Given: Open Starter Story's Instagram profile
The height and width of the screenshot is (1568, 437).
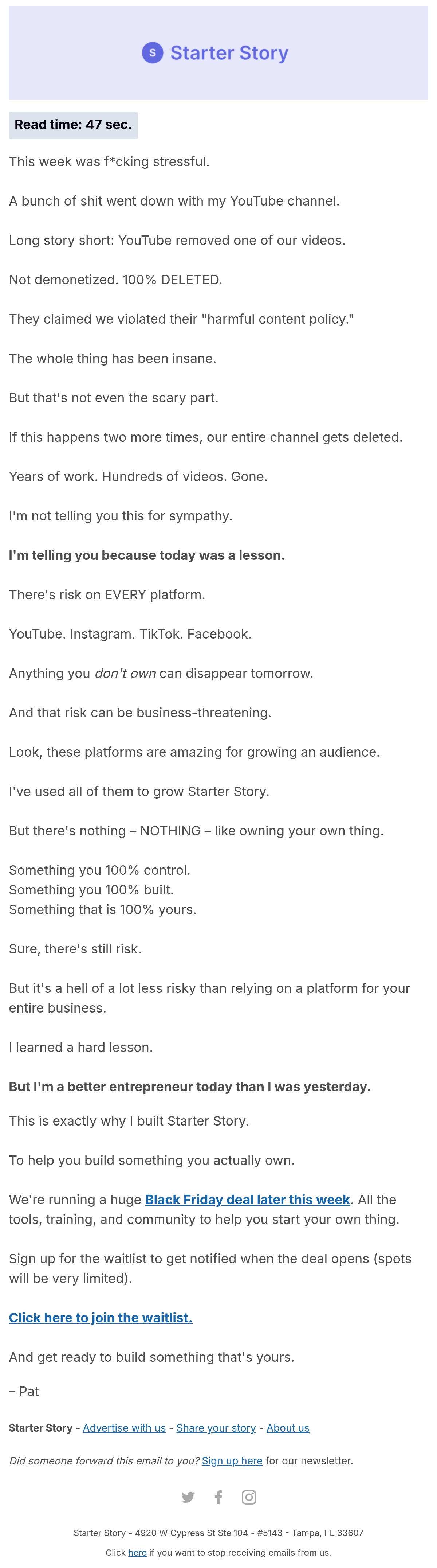Looking at the screenshot, I should [x=249, y=1497].
